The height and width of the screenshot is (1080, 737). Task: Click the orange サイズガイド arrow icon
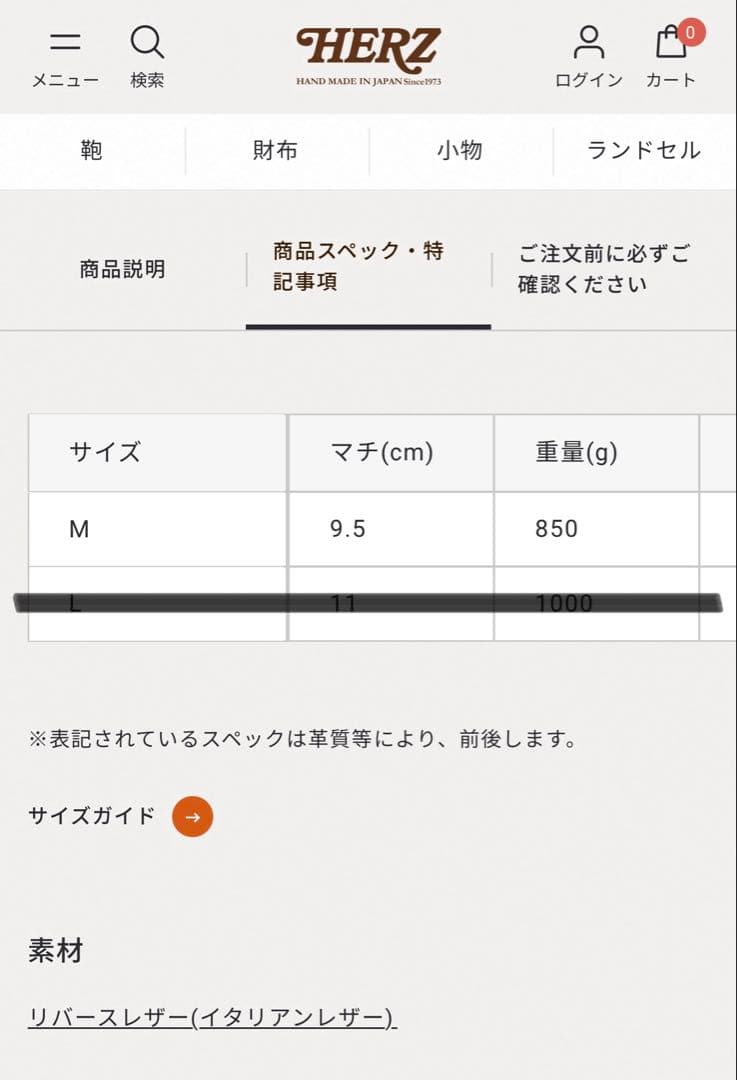coord(191,816)
